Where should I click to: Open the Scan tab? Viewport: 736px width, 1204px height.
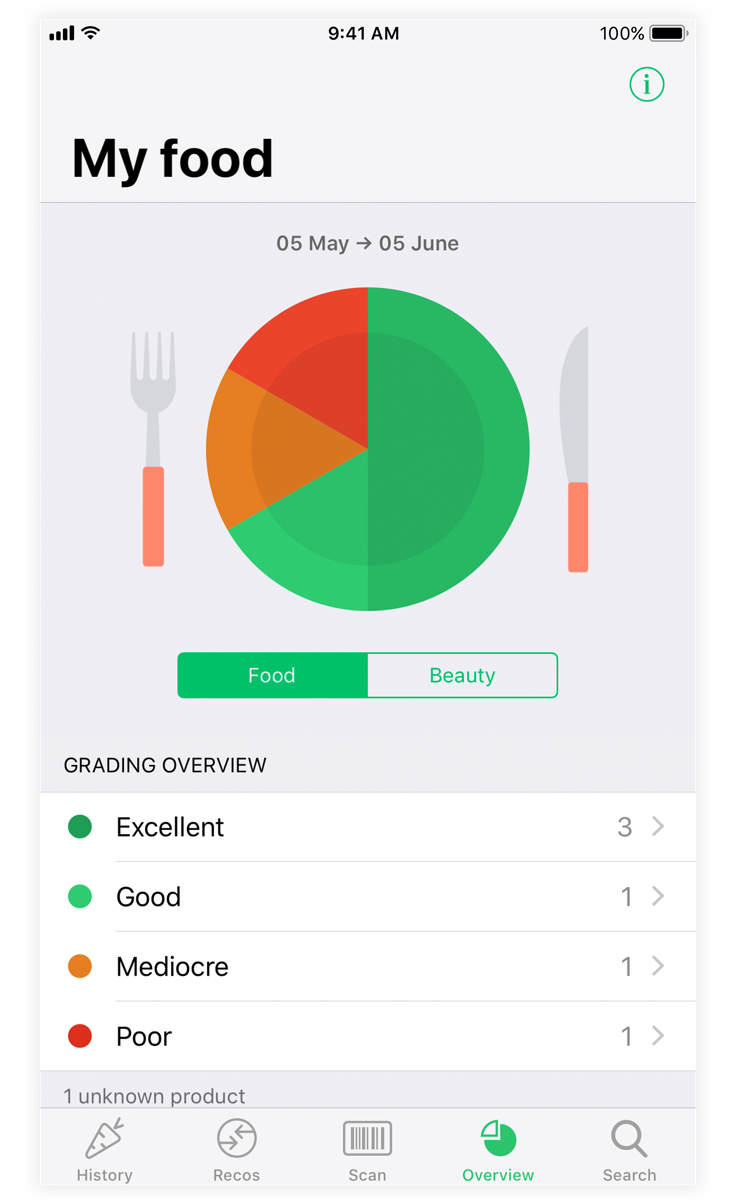tap(367, 1150)
